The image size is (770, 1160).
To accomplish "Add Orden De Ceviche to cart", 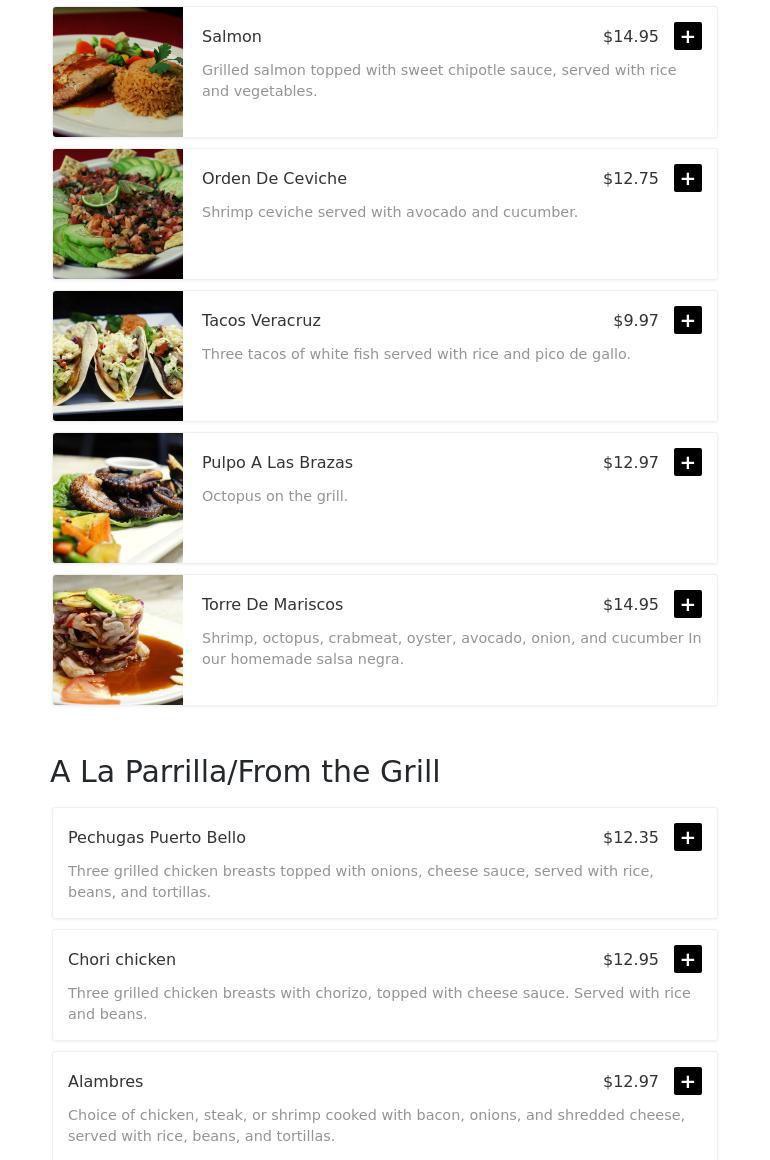I will 688,179.
